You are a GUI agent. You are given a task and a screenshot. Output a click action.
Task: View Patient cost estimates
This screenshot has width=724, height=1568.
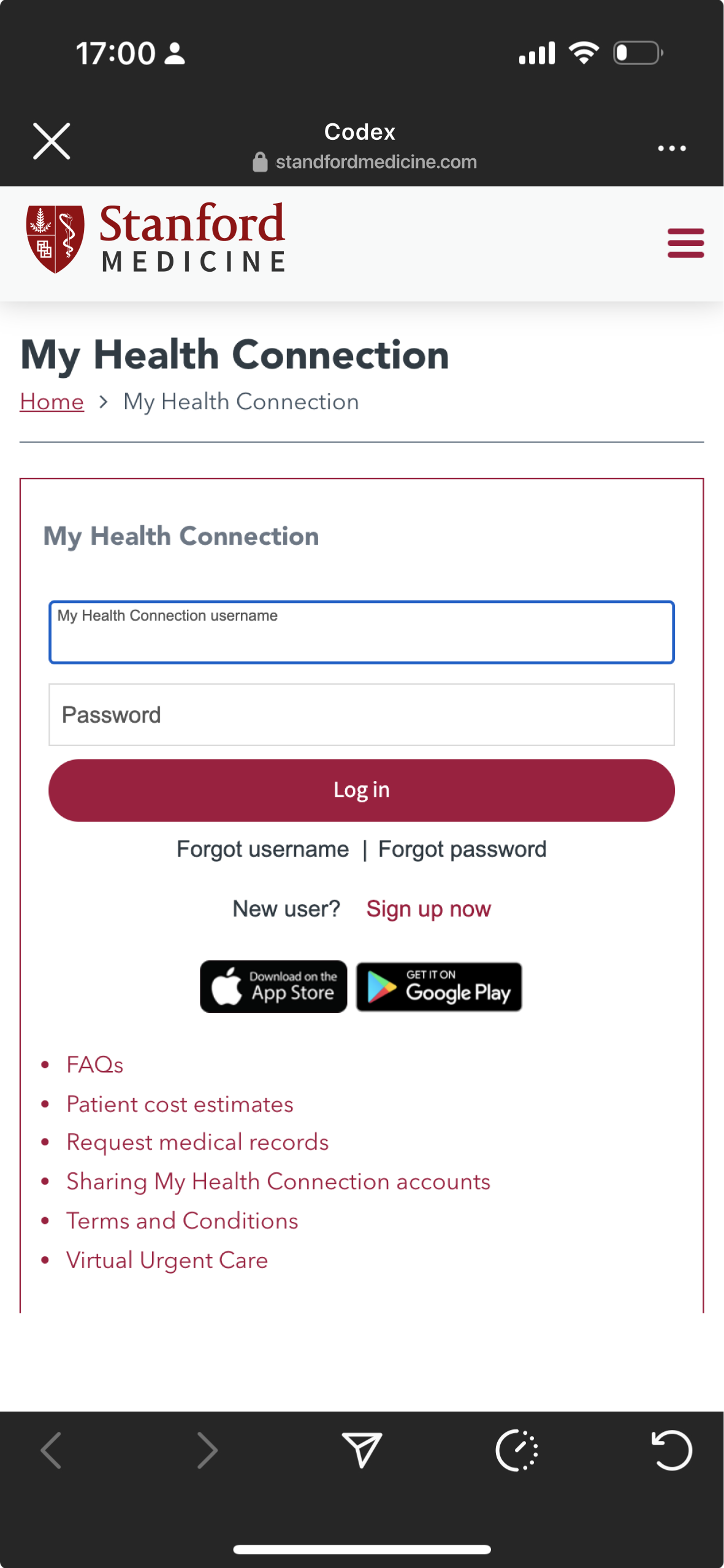[180, 1104]
